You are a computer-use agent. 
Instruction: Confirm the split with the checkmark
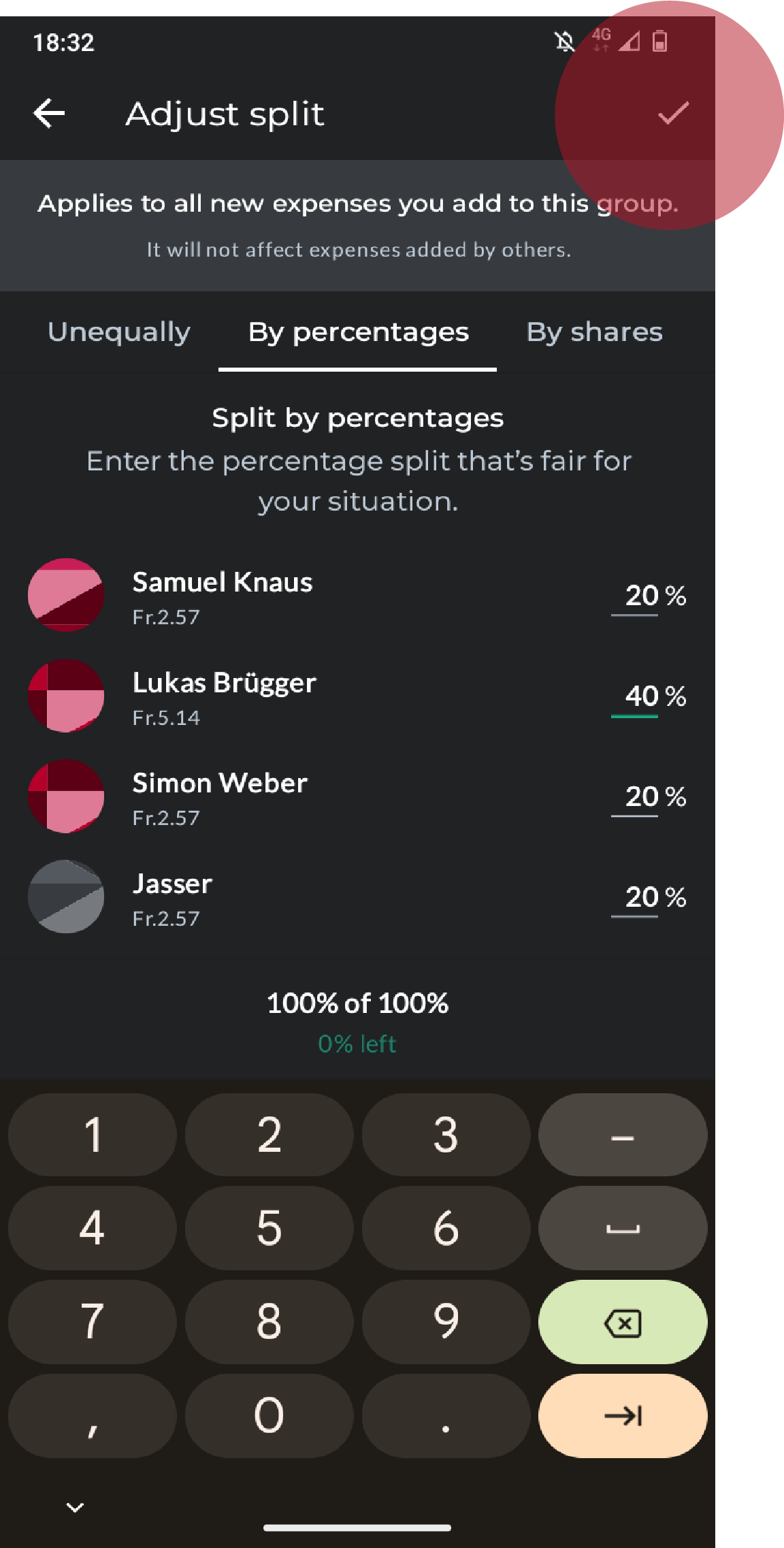click(x=673, y=113)
